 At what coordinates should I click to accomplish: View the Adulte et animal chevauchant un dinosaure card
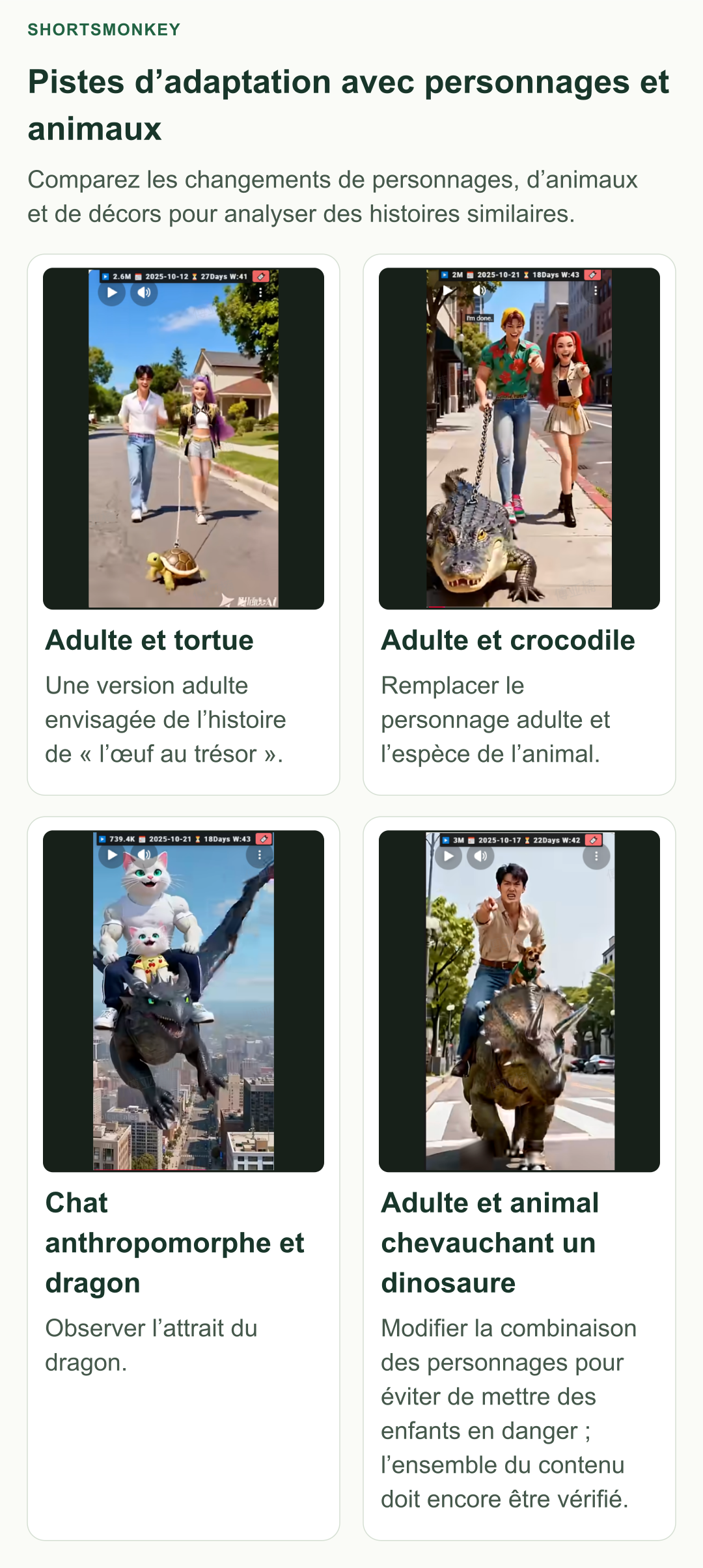pos(519,1179)
